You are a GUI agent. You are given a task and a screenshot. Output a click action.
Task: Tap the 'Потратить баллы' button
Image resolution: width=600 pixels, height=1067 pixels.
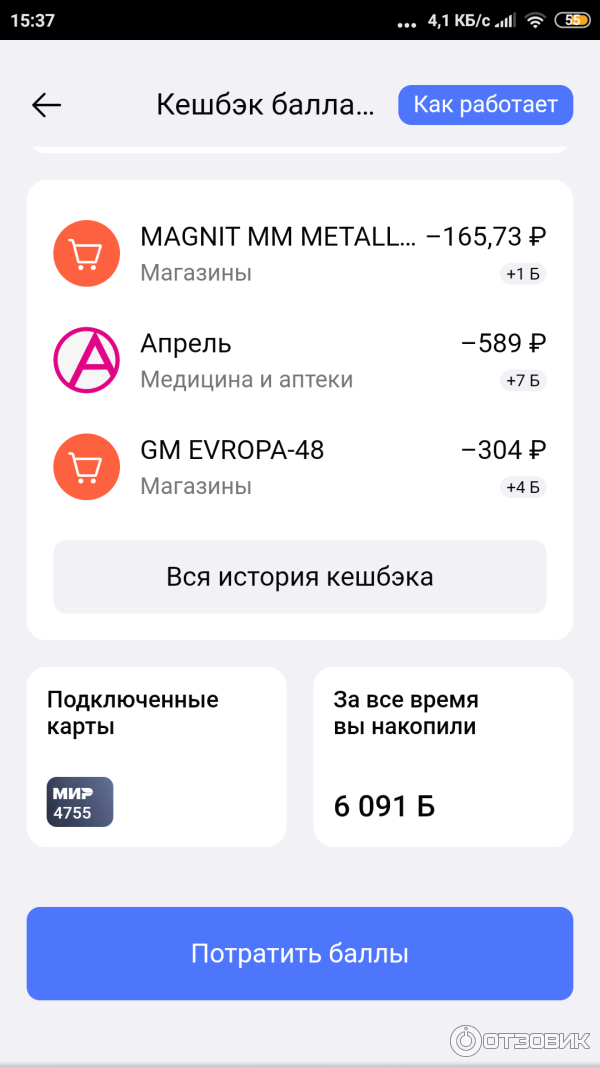point(299,953)
